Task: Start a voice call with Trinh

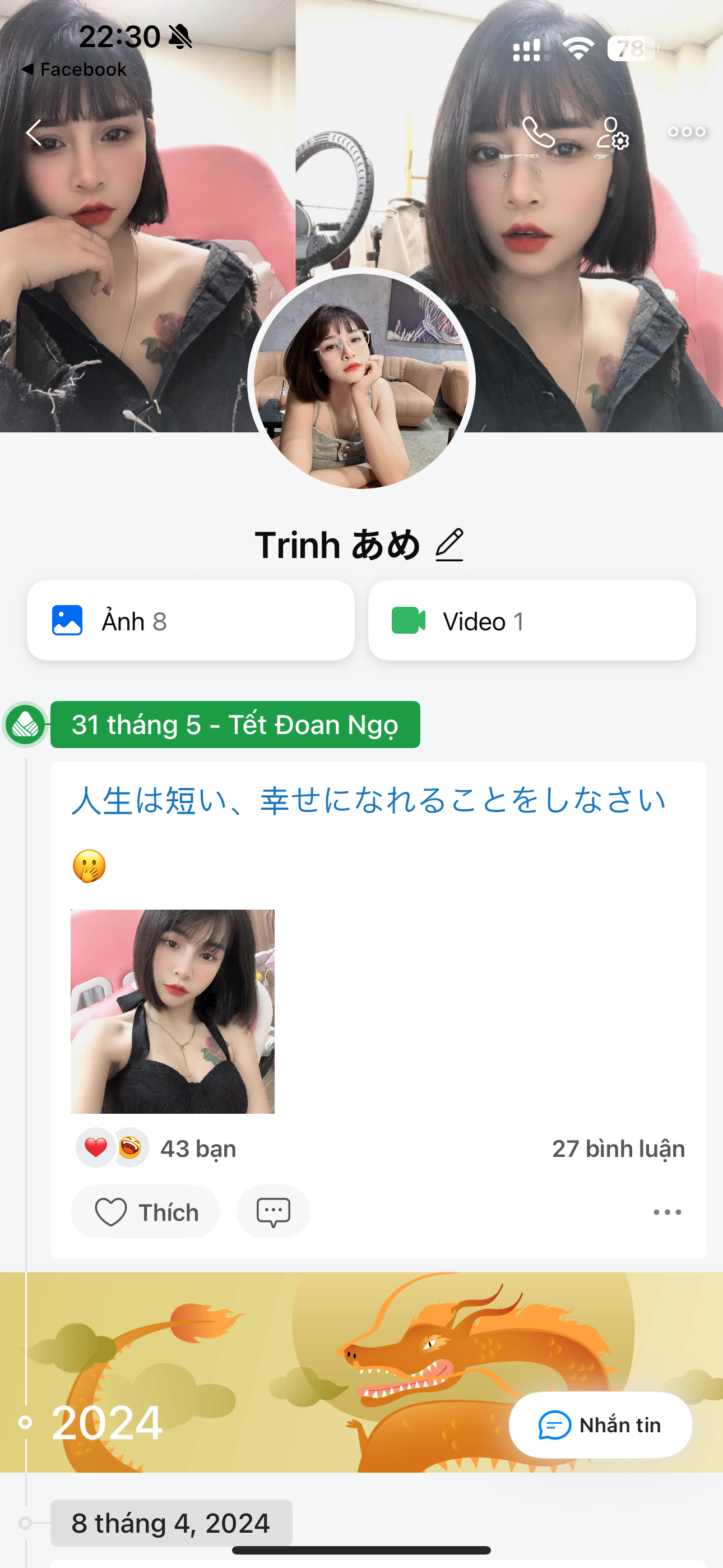Action: 538,132
